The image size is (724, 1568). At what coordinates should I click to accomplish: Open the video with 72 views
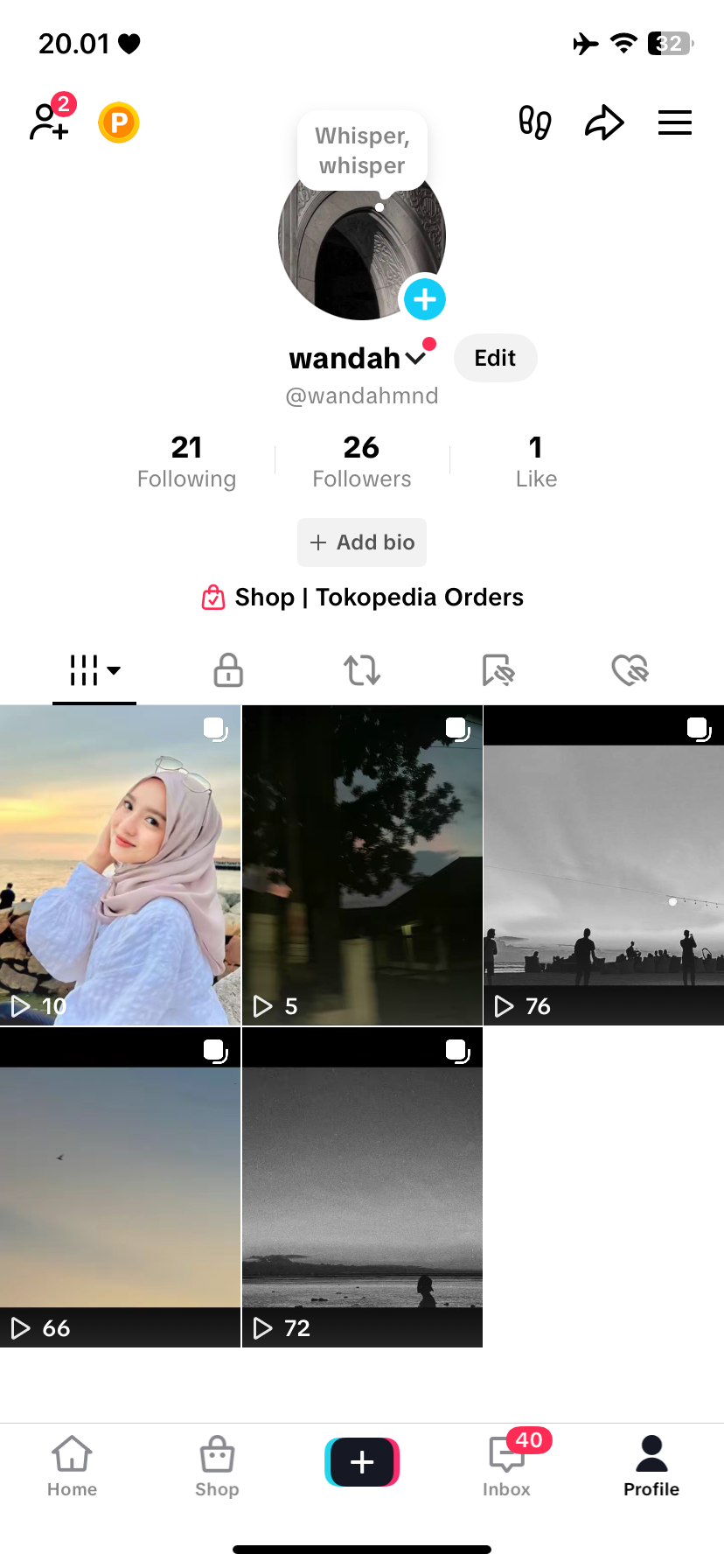pyautogui.click(x=362, y=1187)
